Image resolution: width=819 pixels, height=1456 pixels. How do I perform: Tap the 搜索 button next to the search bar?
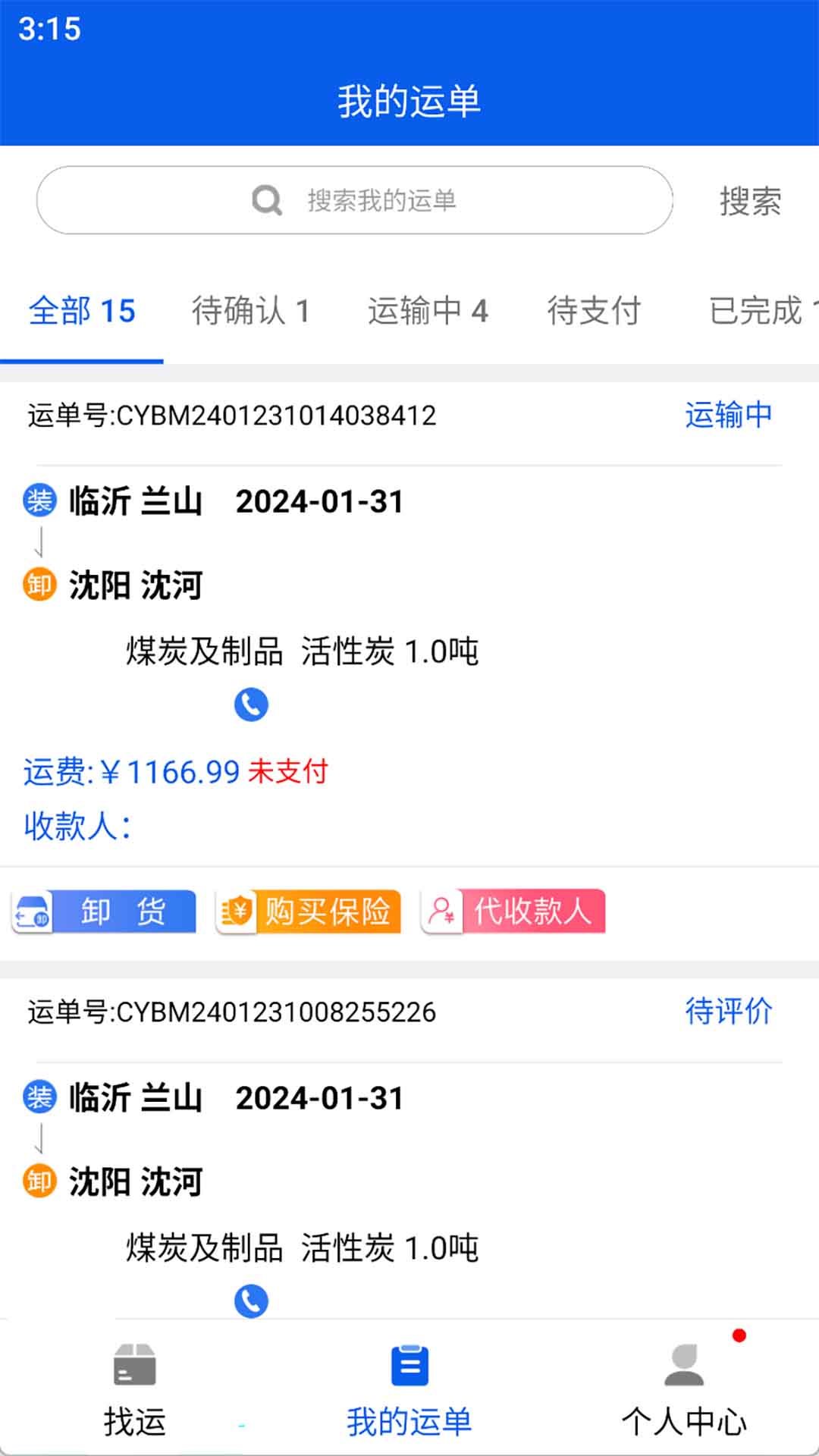(749, 199)
